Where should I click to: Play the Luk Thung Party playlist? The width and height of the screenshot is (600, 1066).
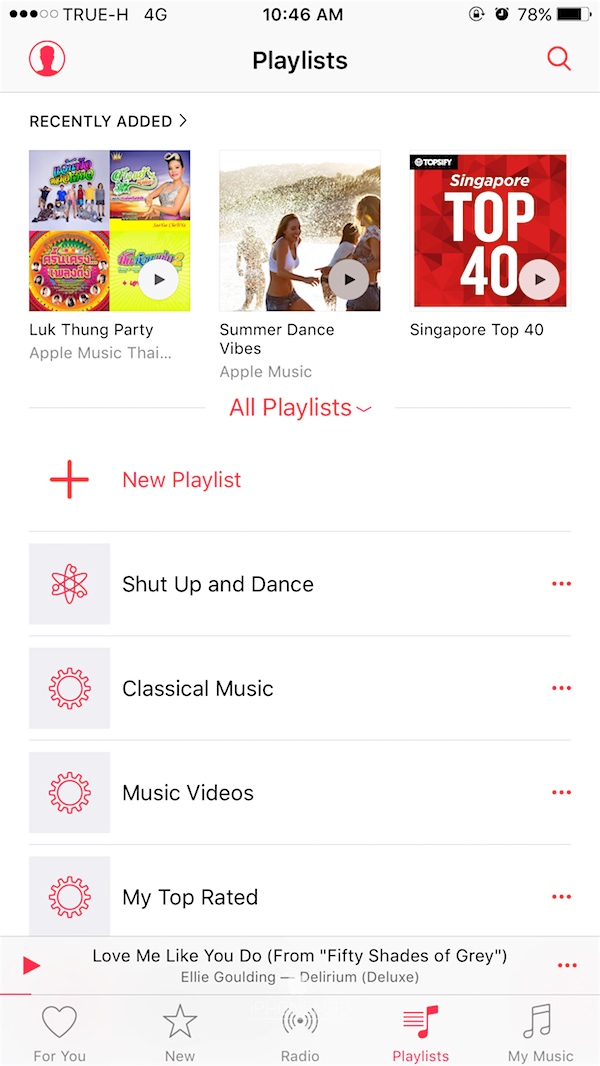[158, 280]
